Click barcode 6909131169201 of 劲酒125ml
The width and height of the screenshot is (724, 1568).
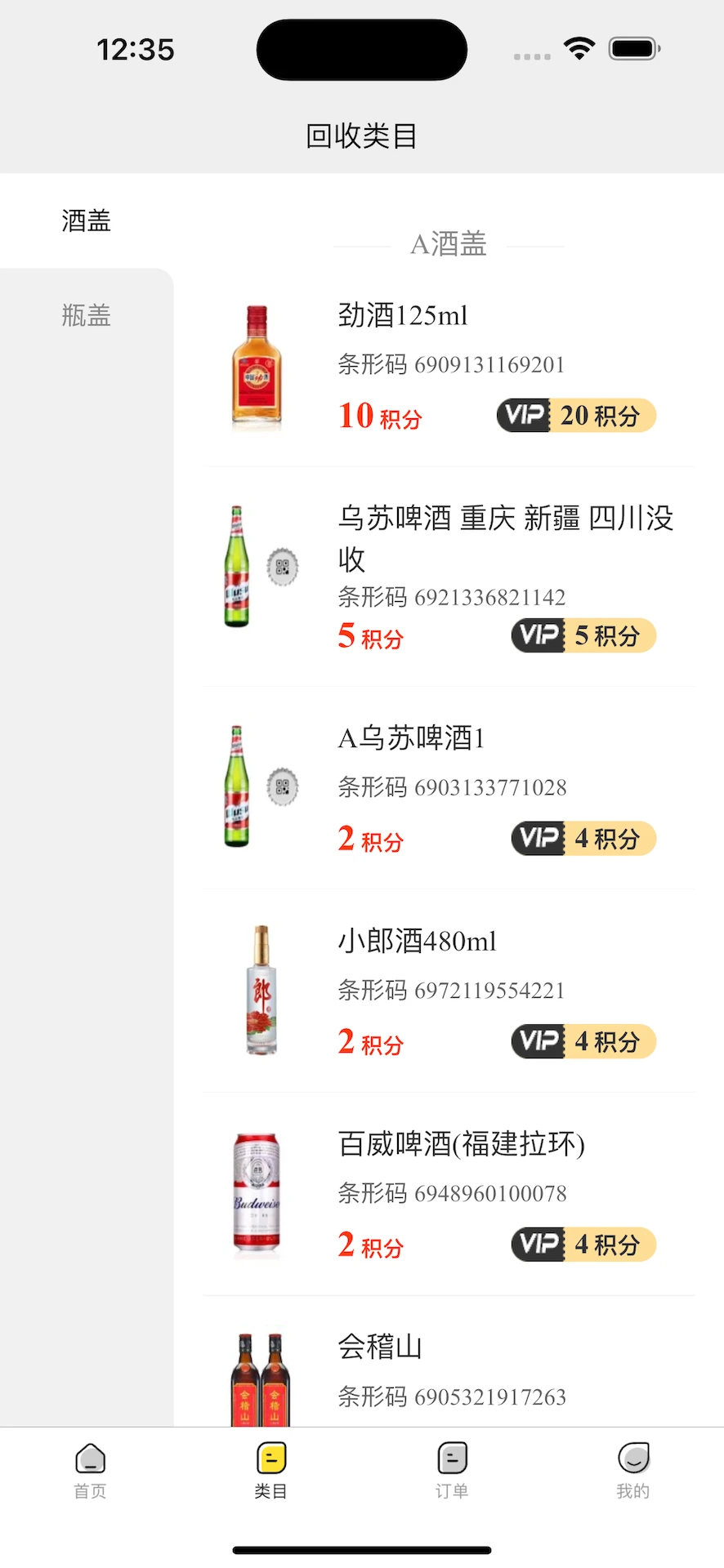click(x=452, y=365)
